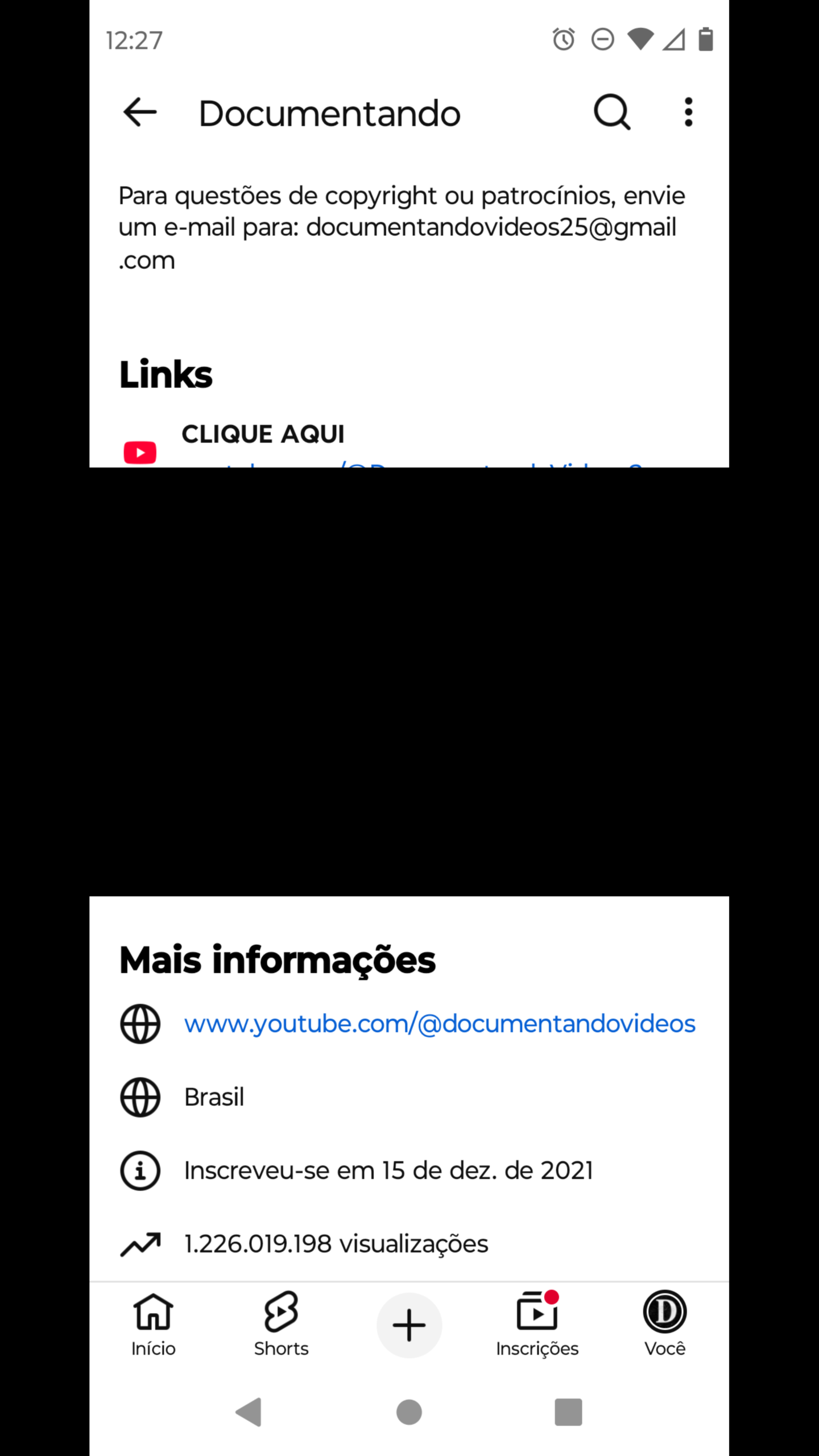Tap the system home button

pyautogui.click(x=409, y=1412)
